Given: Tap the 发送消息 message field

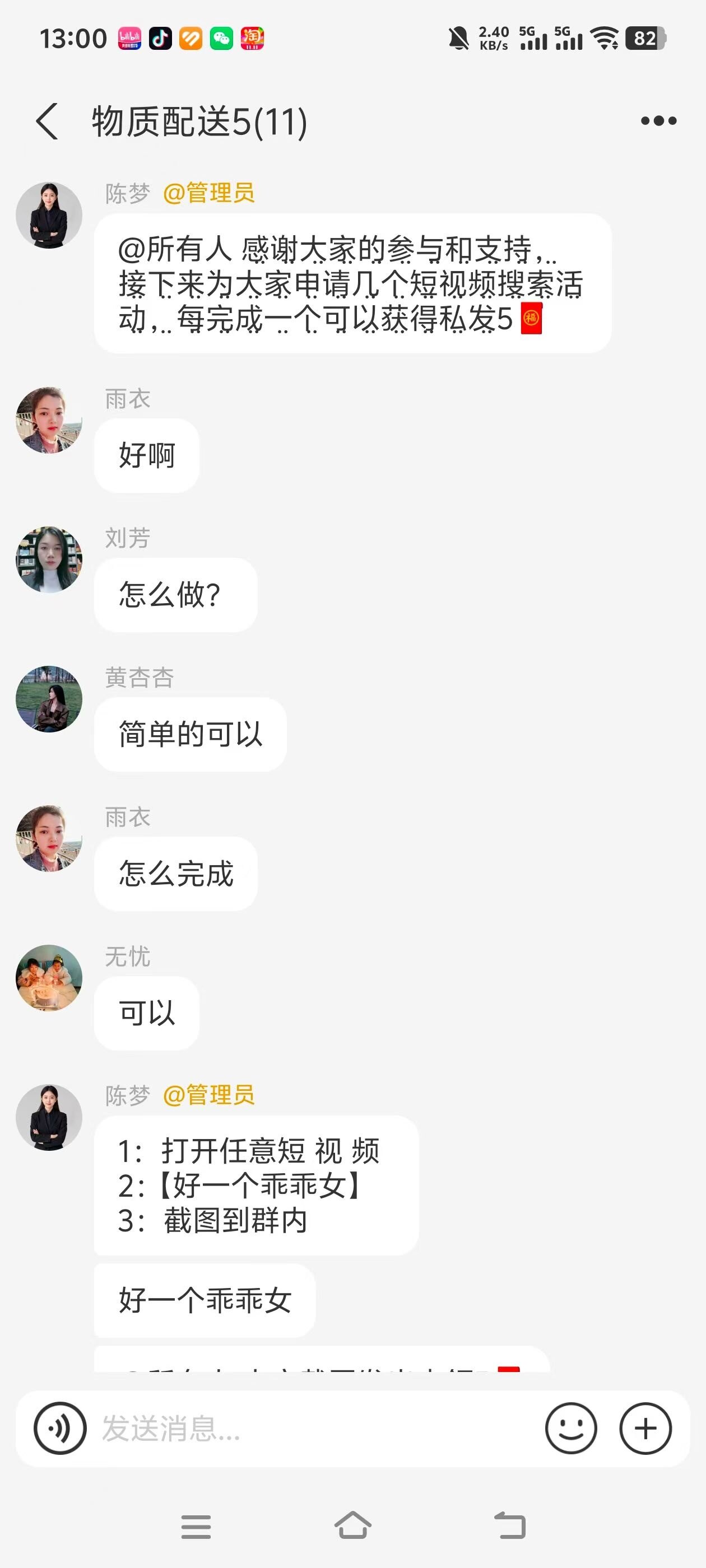Looking at the screenshot, I should pyautogui.click(x=317, y=1428).
